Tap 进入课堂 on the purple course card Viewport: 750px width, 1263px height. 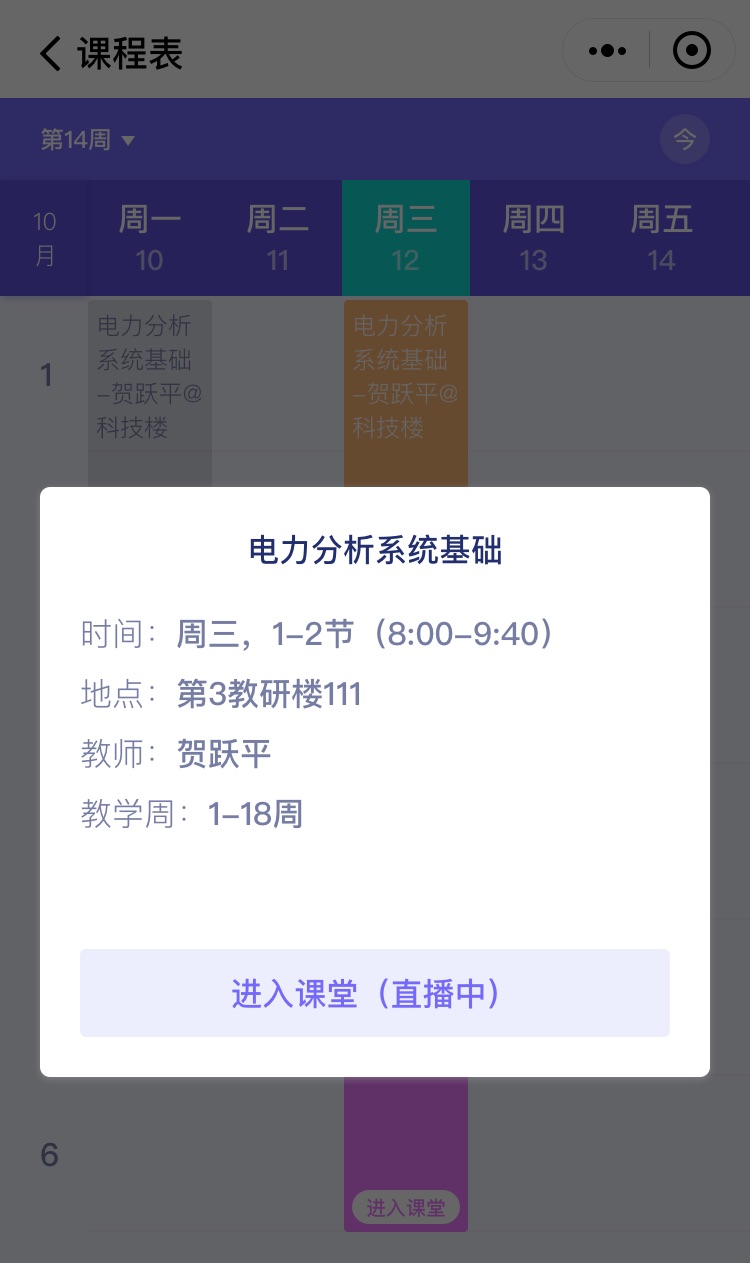point(405,1208)
